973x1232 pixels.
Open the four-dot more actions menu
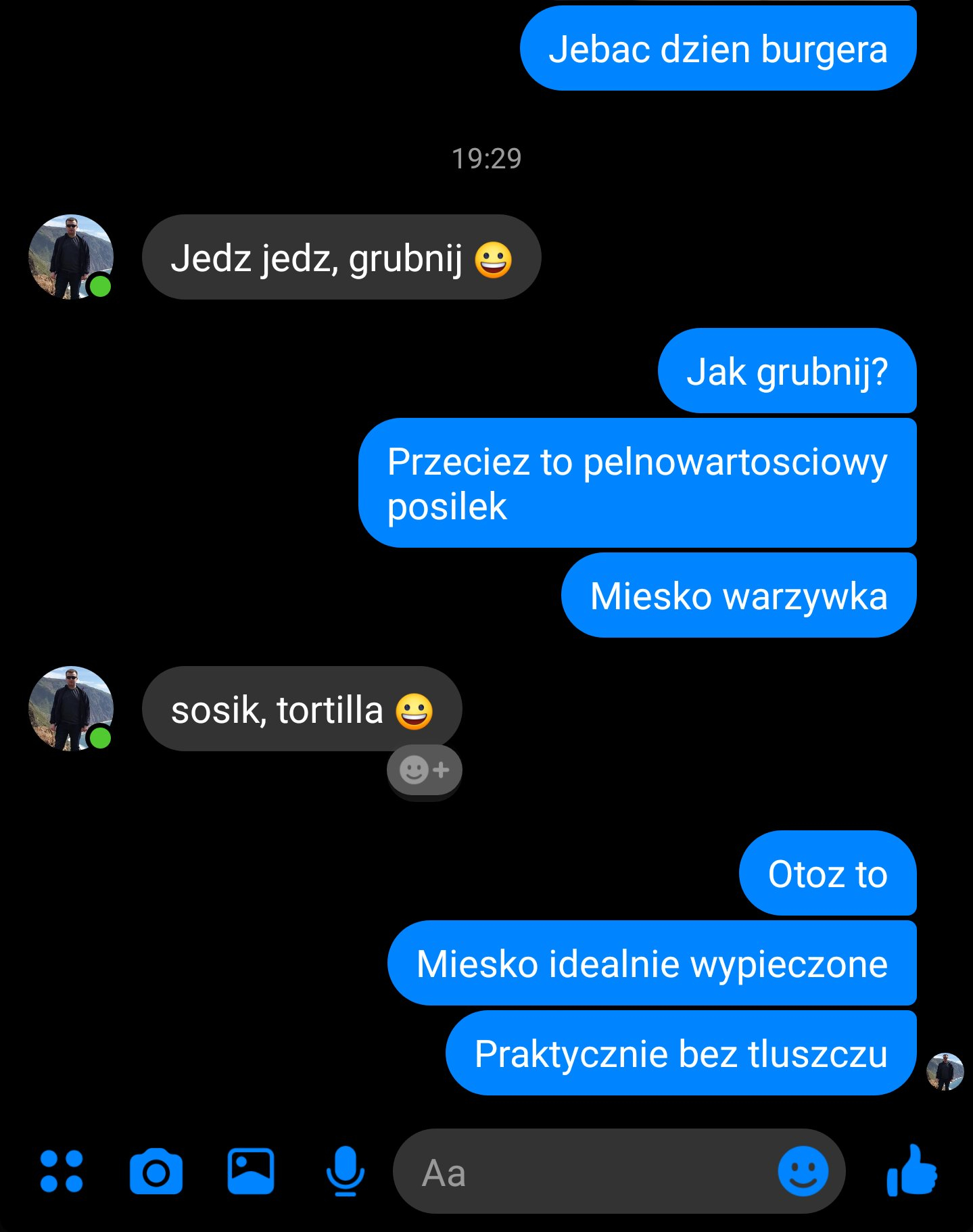(x=62, y=1171)
